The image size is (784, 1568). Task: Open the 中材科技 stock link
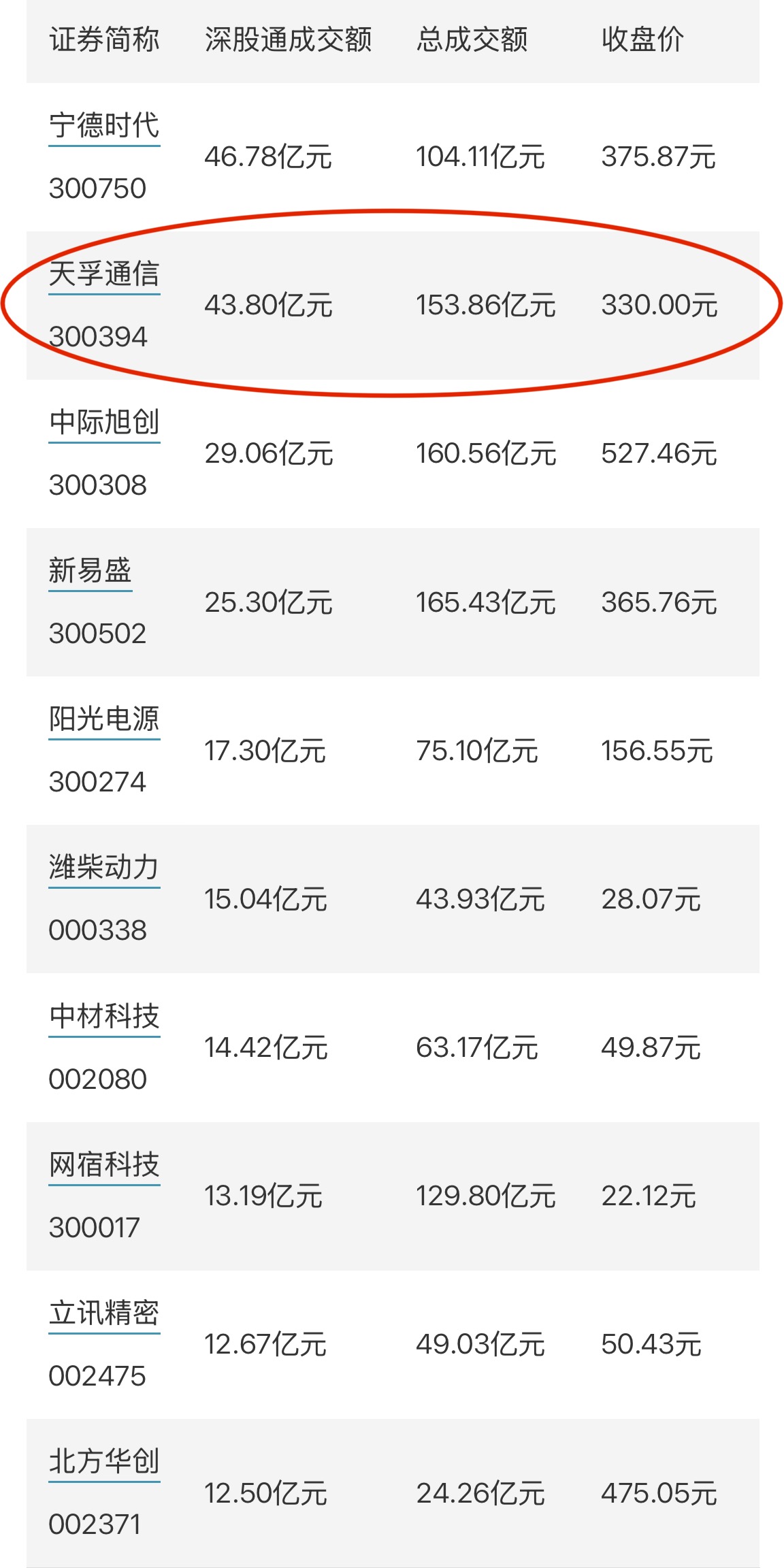104,1017
